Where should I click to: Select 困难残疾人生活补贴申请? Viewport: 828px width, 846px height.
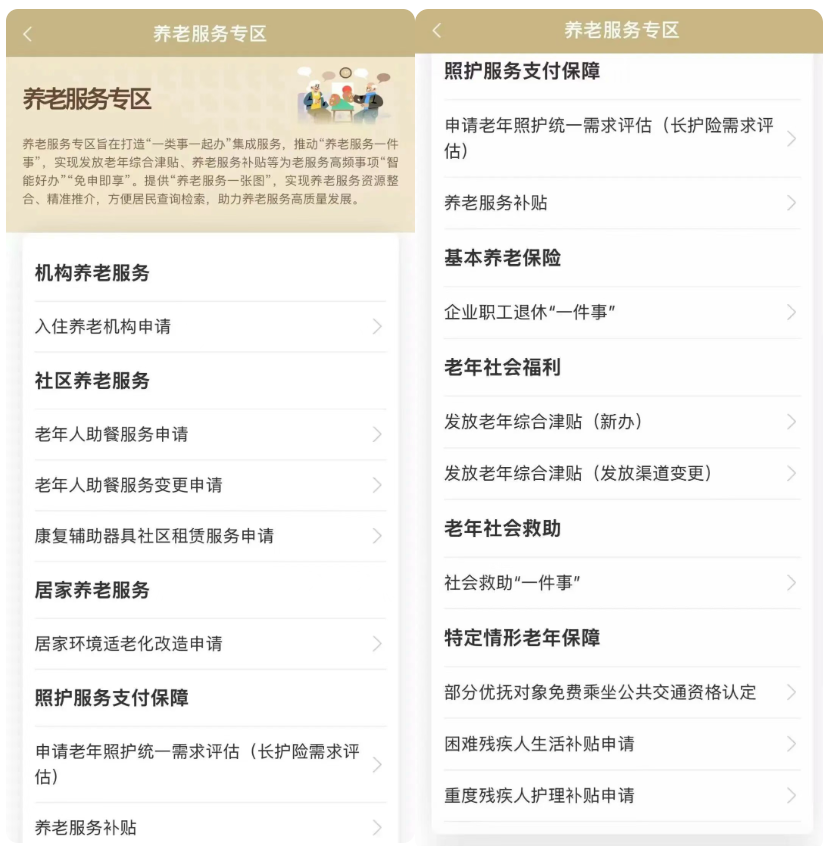click(622, 744)
